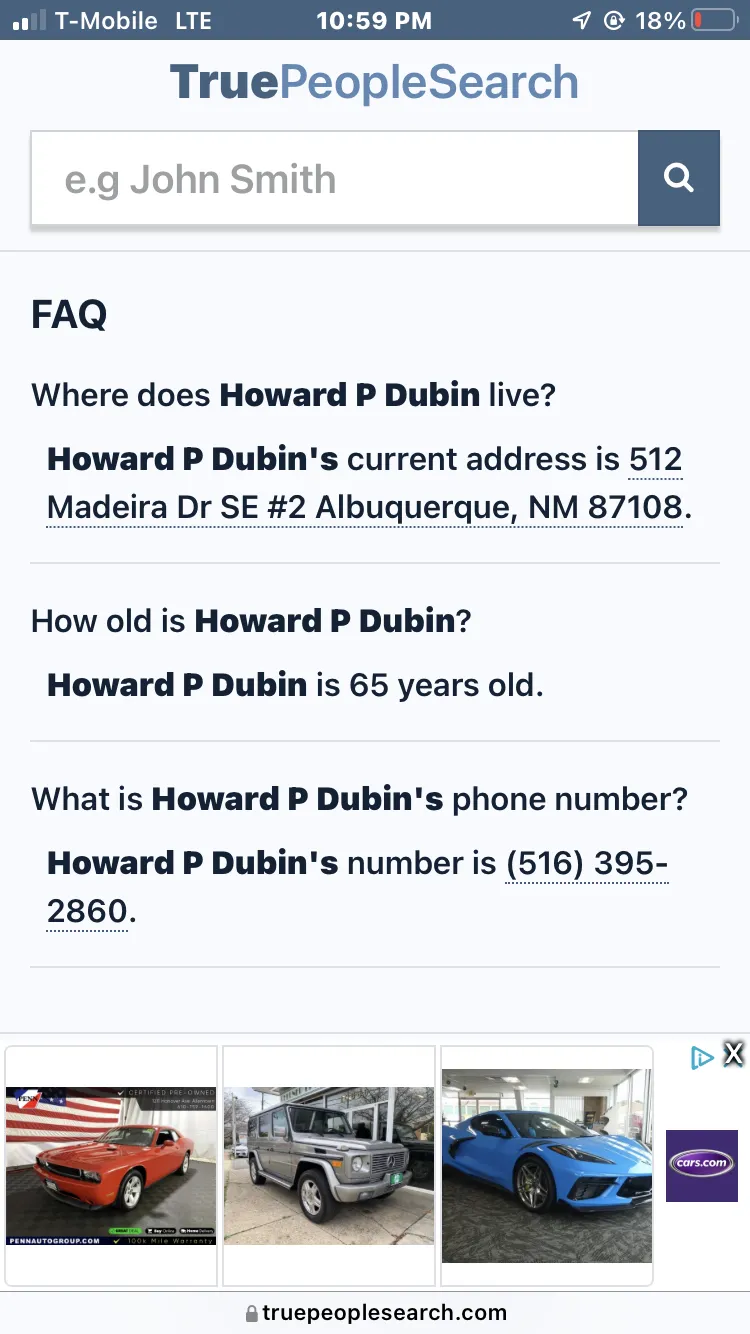Tap the truepeoplesearch.com address bar

(x=375, y=1312)
